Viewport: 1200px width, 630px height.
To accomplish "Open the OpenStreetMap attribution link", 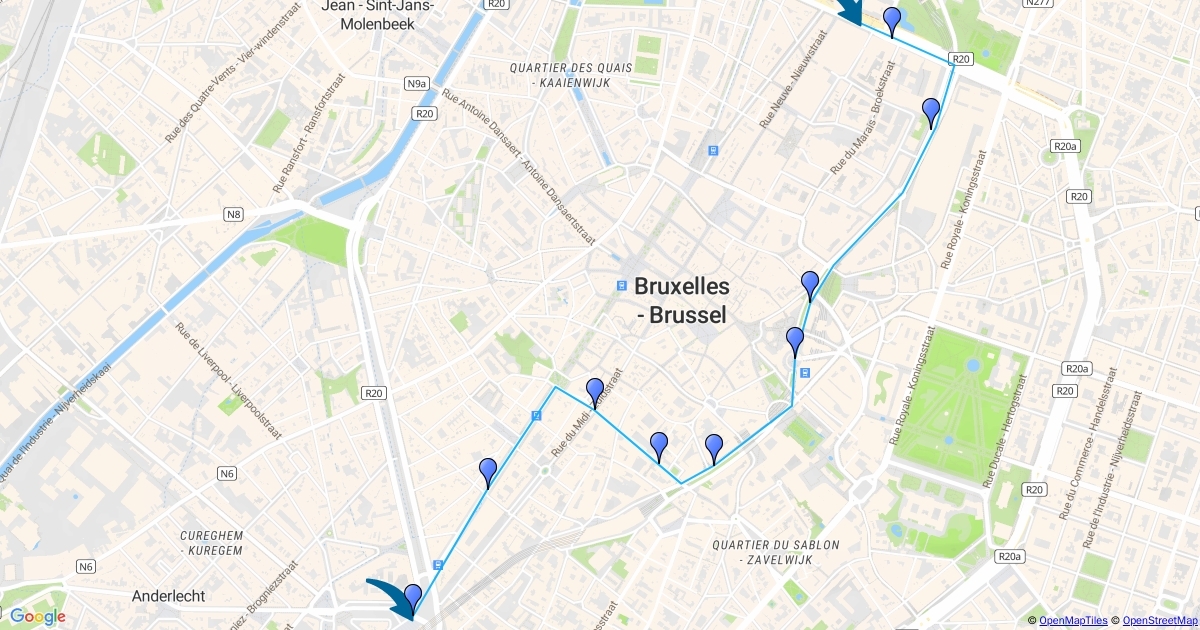I will pyautogui.click(x=1156, y=621).
